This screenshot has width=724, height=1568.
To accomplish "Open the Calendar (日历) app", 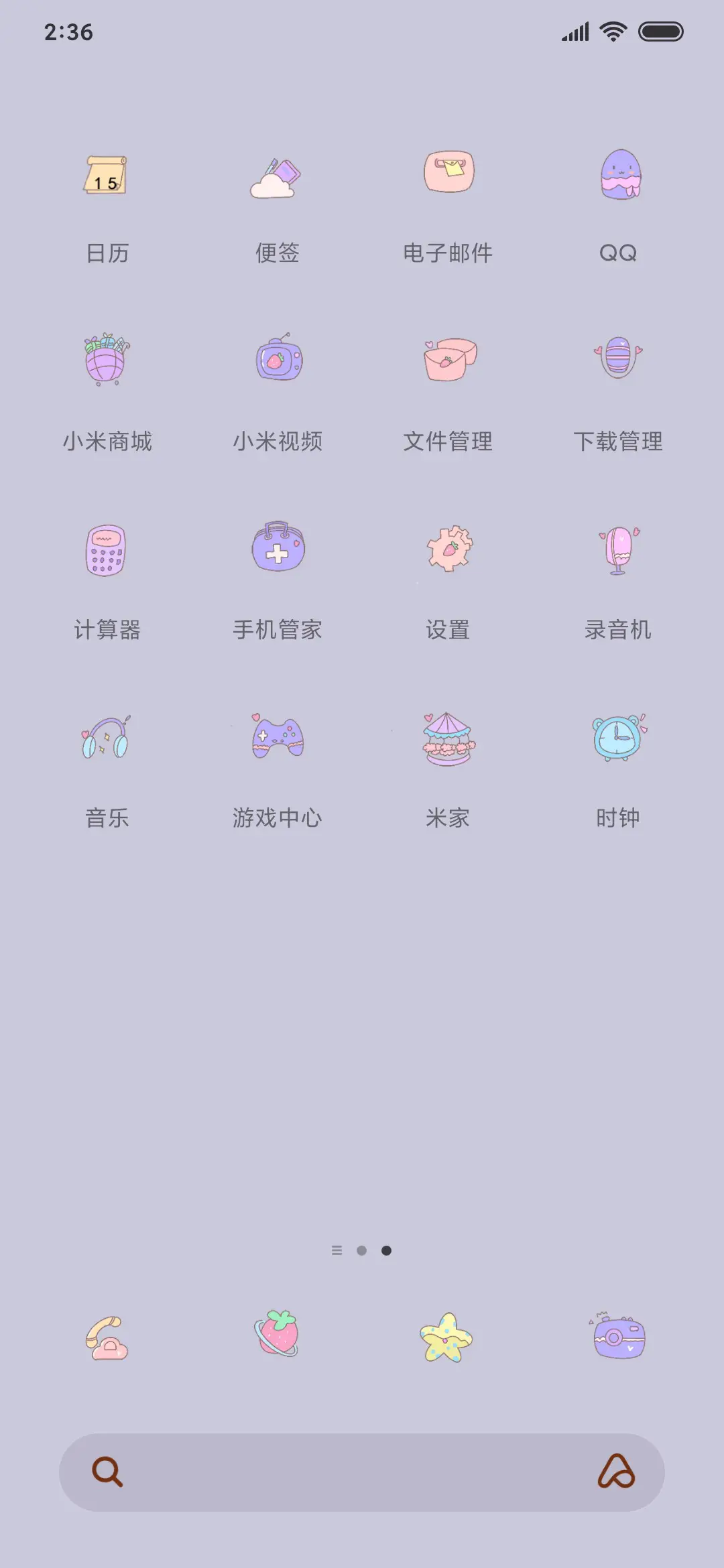I will [107, 174].
